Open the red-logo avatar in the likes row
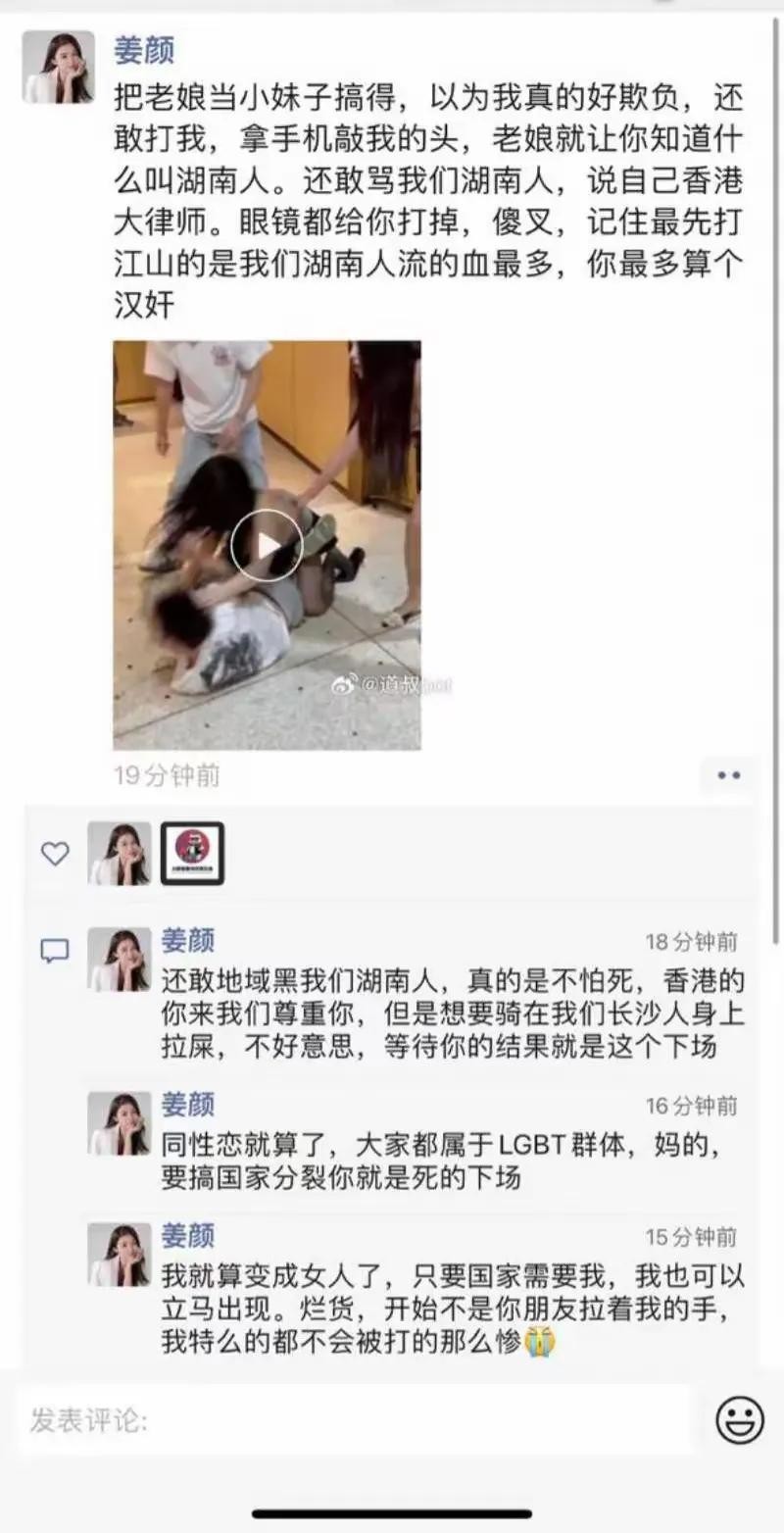The height and width of the screenshot is (1533, 784). pos(192,853)
